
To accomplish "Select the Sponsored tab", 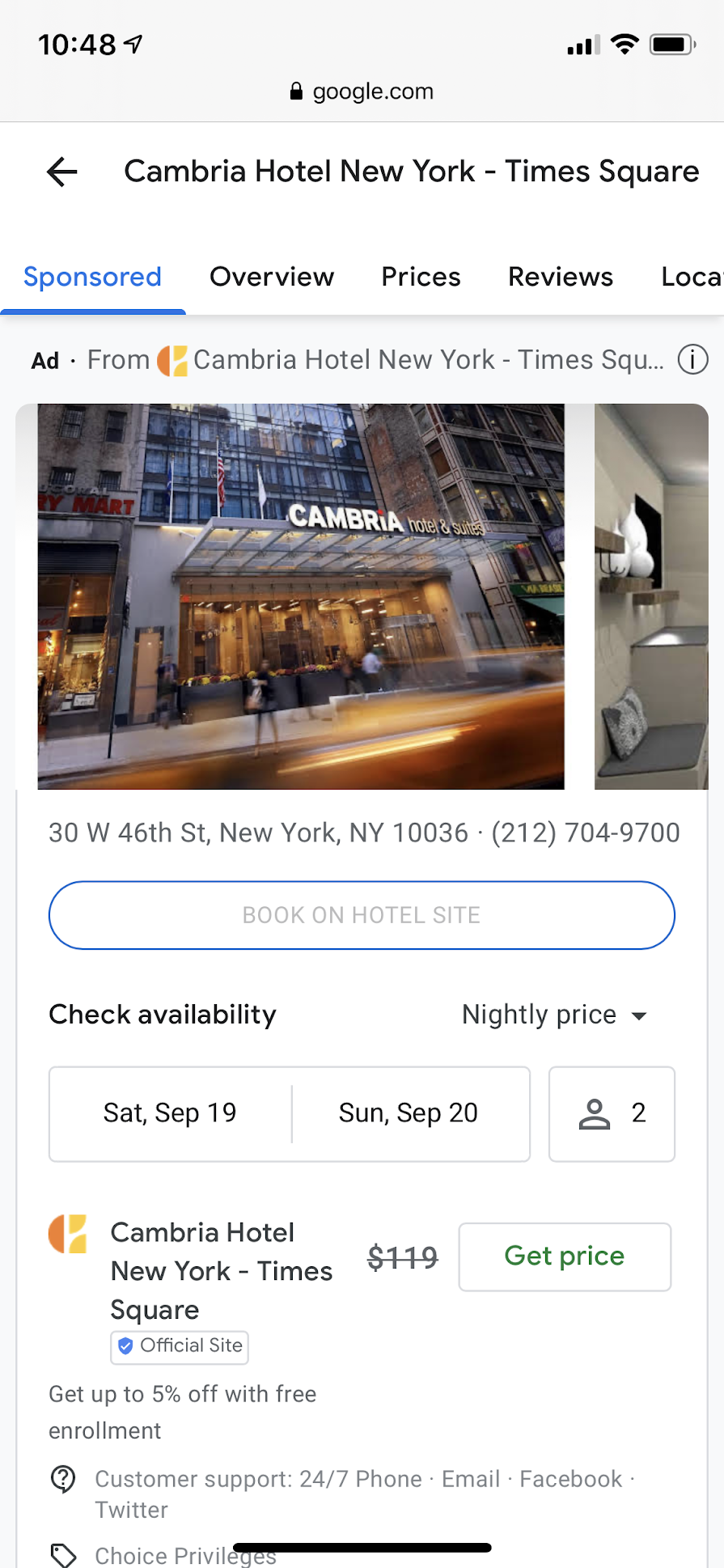I will click(92, 277).
